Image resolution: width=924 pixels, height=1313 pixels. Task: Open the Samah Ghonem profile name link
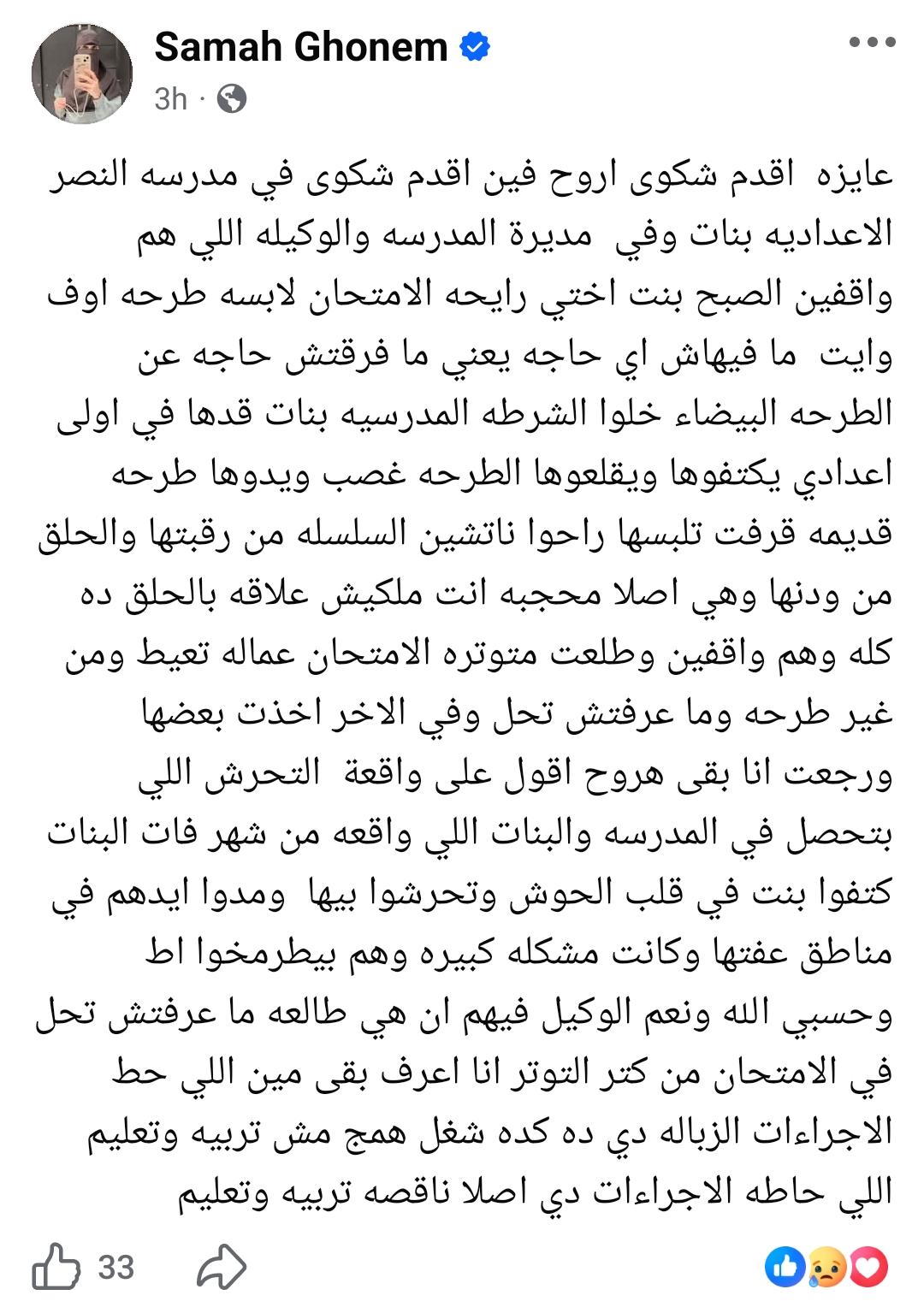point(300,48)
